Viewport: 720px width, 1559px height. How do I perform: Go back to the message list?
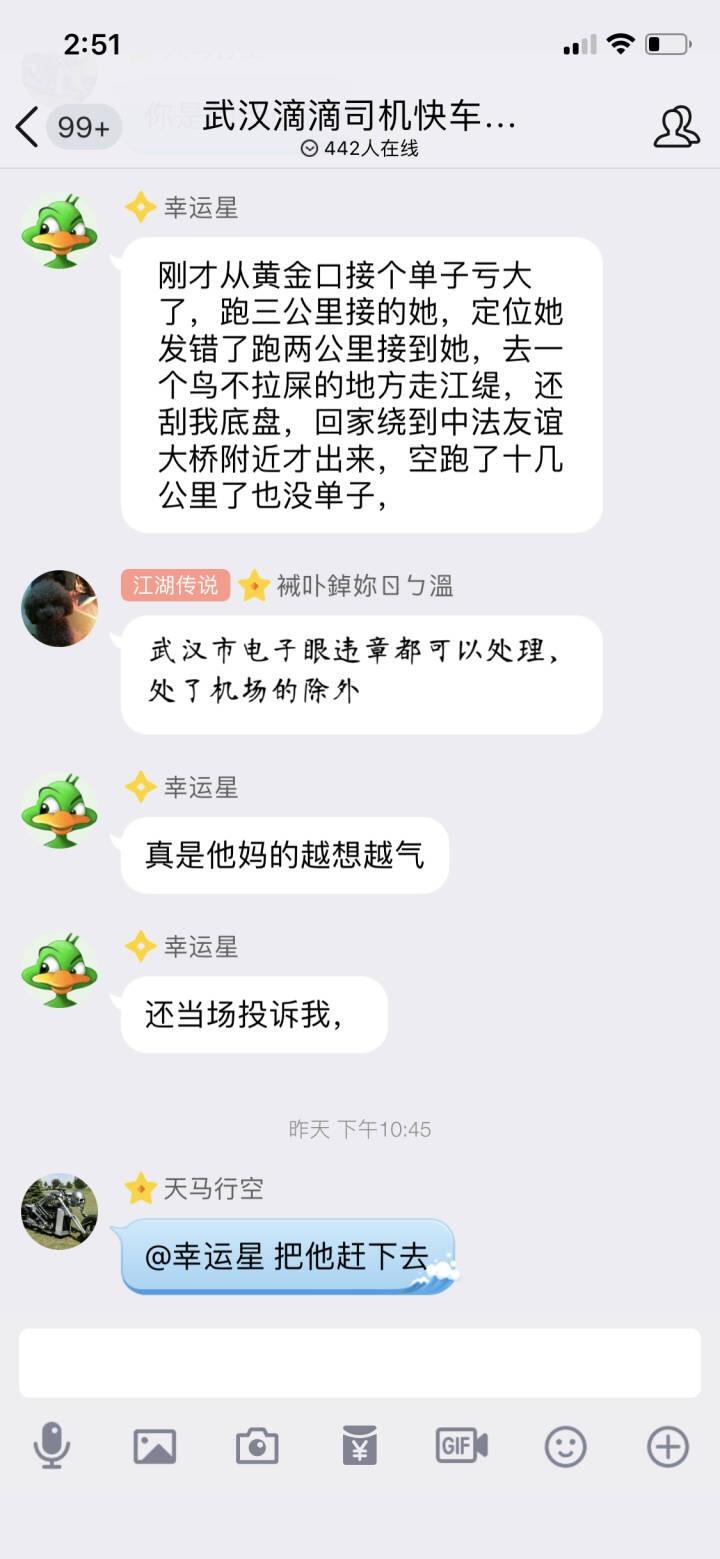28,127
